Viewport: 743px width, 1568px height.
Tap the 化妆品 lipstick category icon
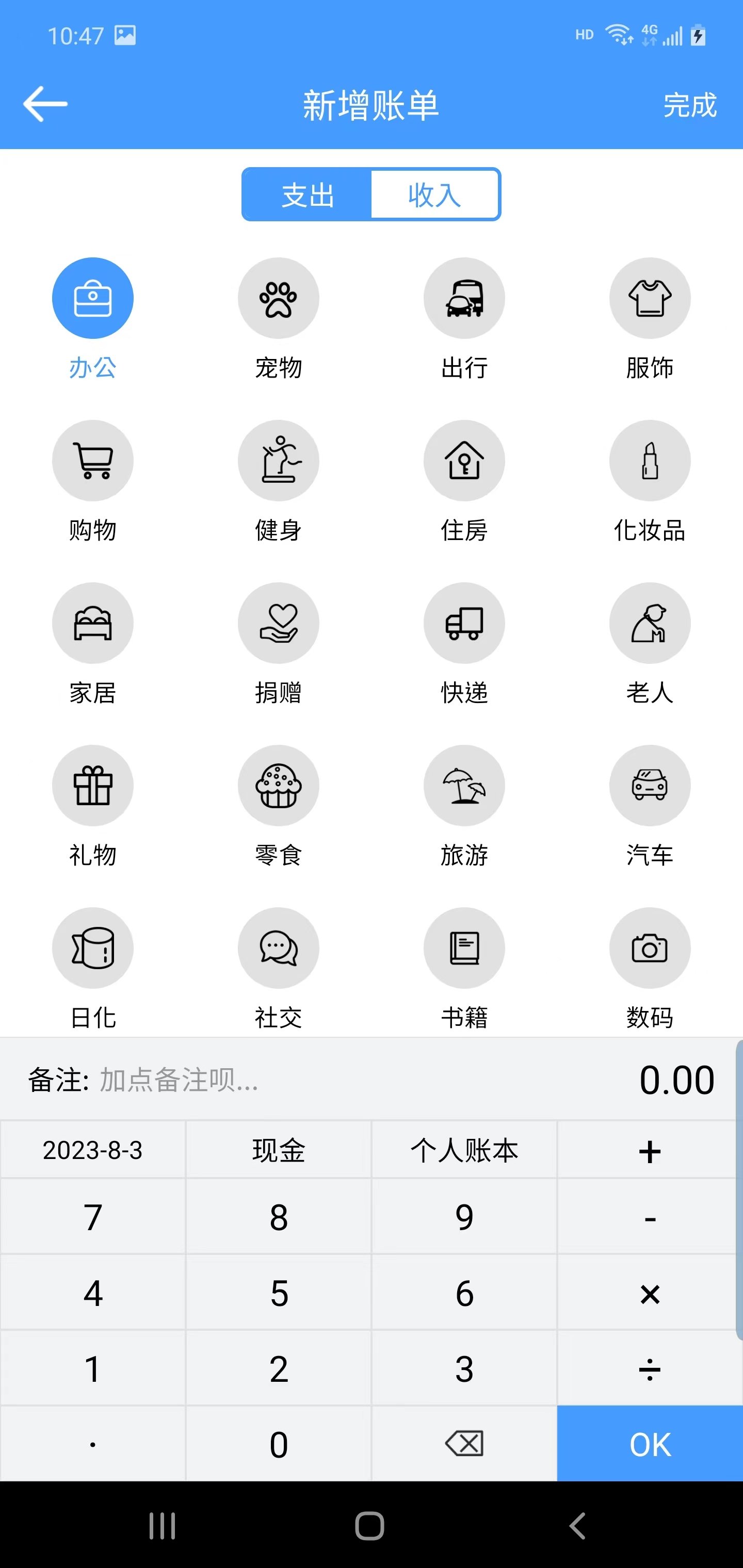[650, 461]
